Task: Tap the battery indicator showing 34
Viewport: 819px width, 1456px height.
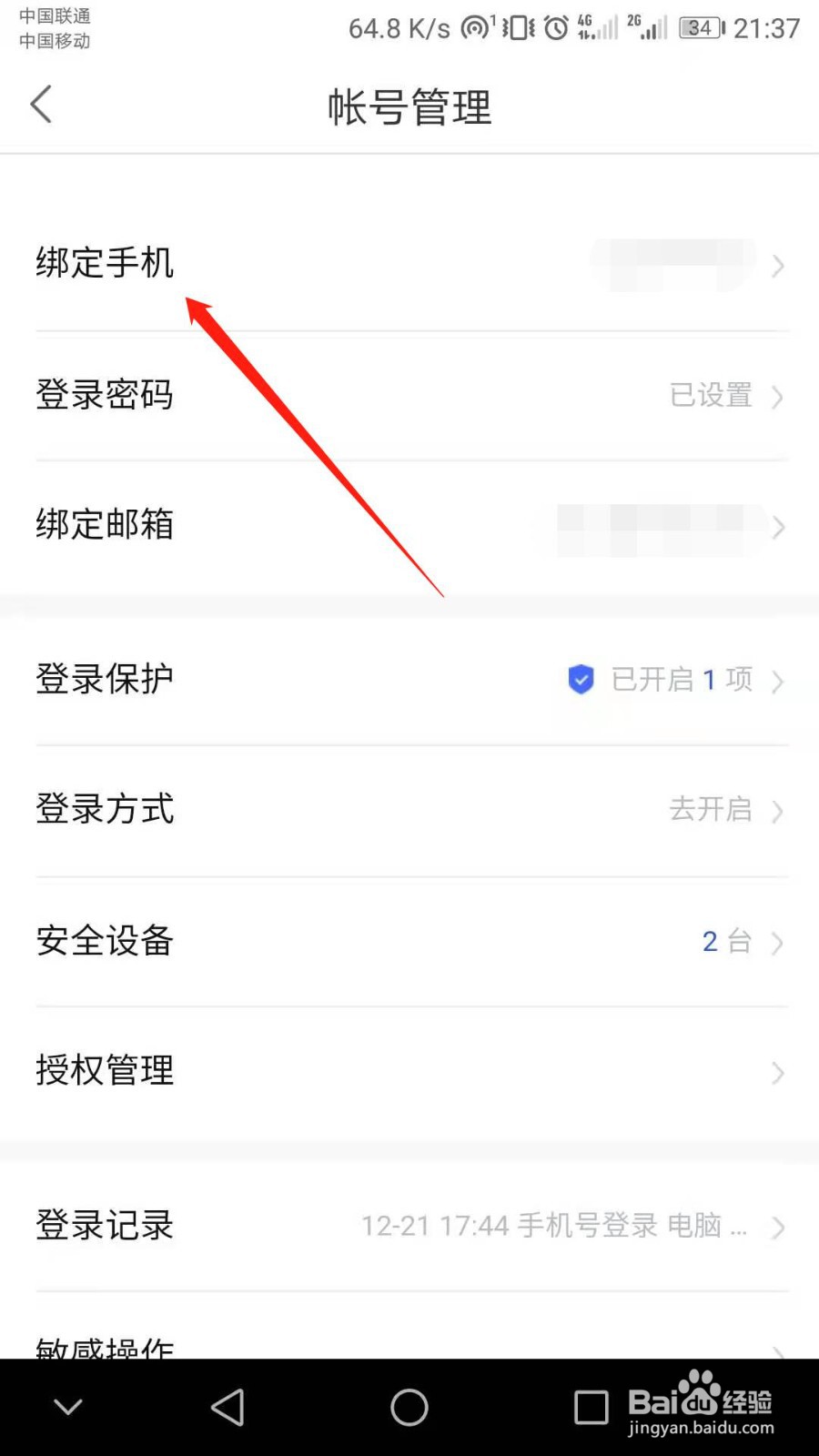Action: (699, 28)
